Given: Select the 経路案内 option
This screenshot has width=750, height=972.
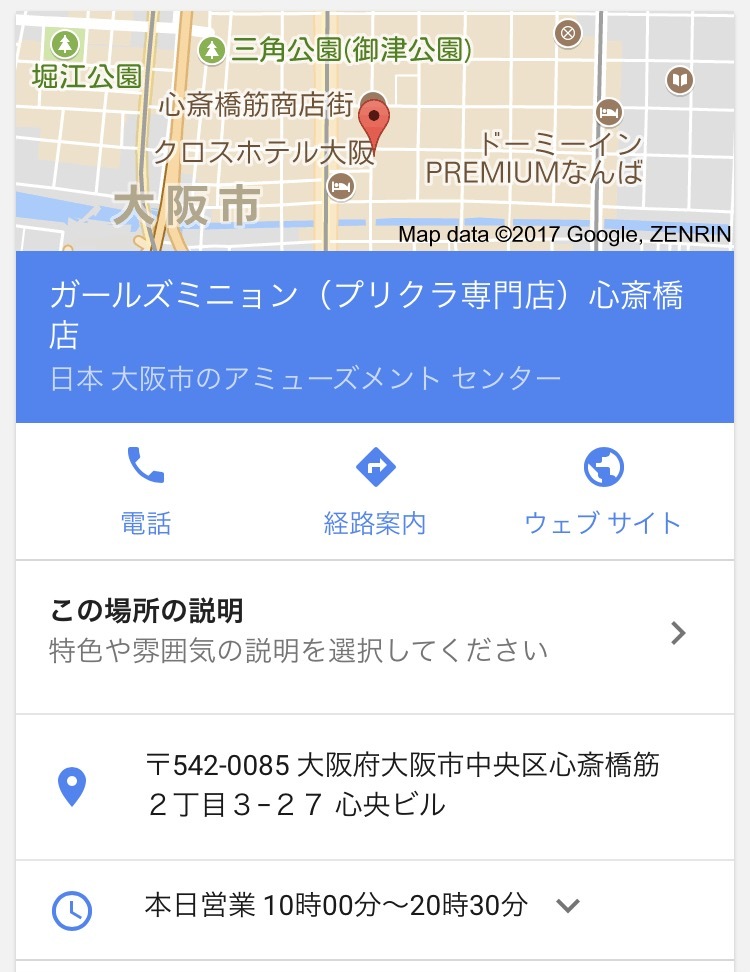Looking at the screenshot, I should [375, 522].
